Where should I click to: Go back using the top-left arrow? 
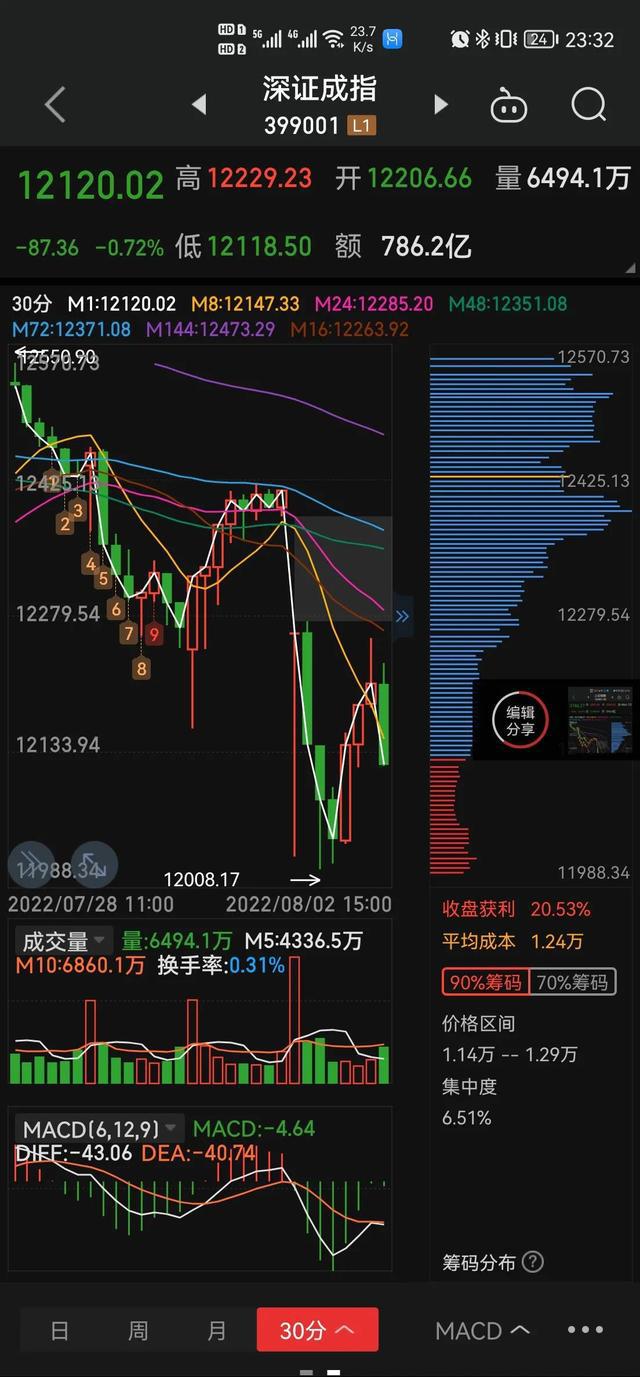point(55,104)
